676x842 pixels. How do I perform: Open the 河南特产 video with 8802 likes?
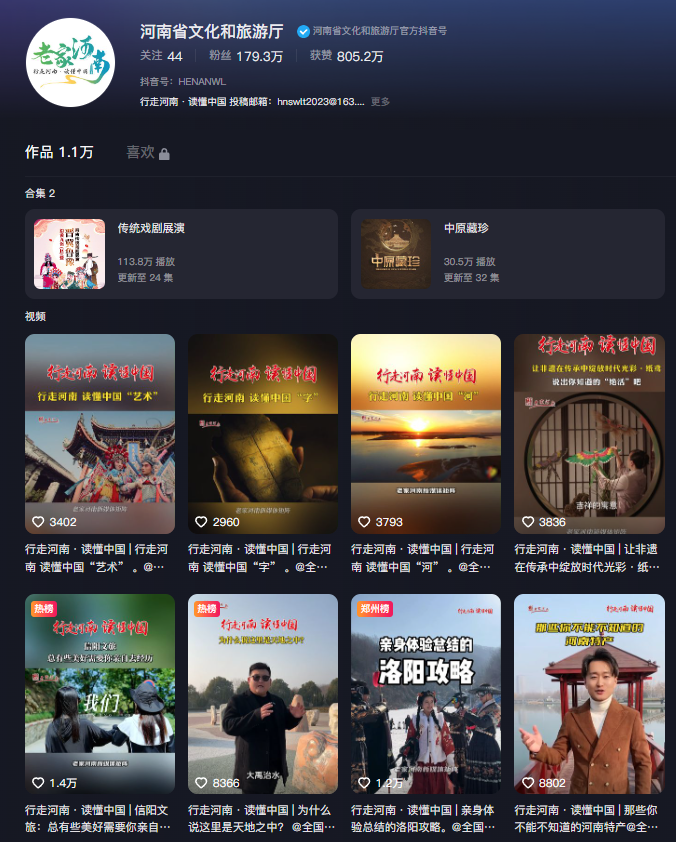click(589, 693)
